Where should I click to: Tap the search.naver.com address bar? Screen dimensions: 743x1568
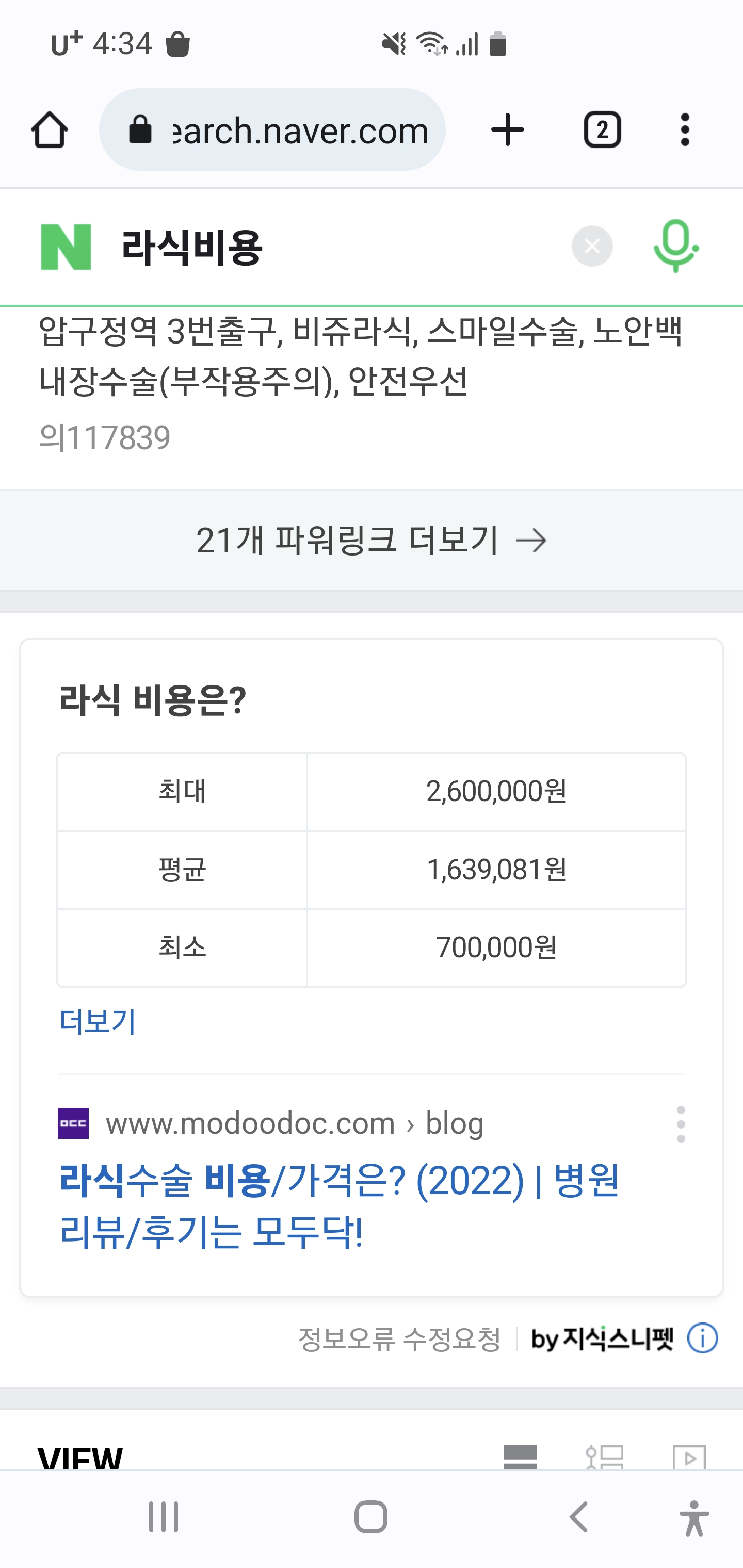point(272,129)
